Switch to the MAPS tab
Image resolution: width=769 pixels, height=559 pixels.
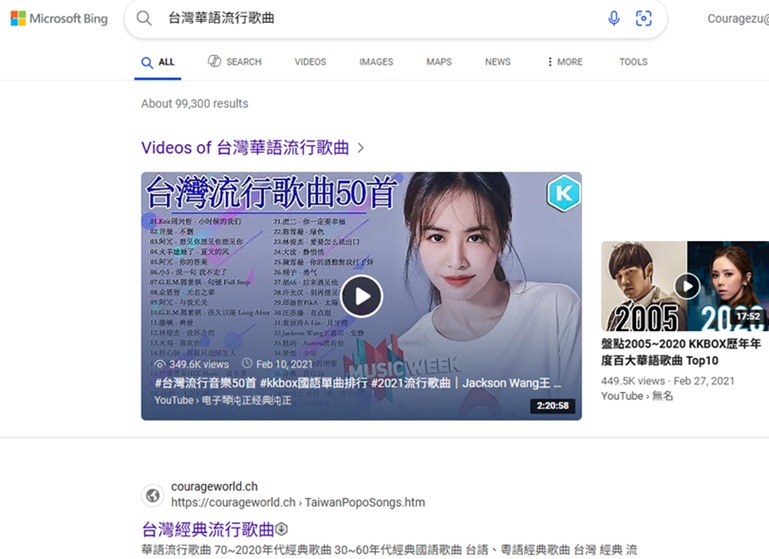tap(439, 62)
